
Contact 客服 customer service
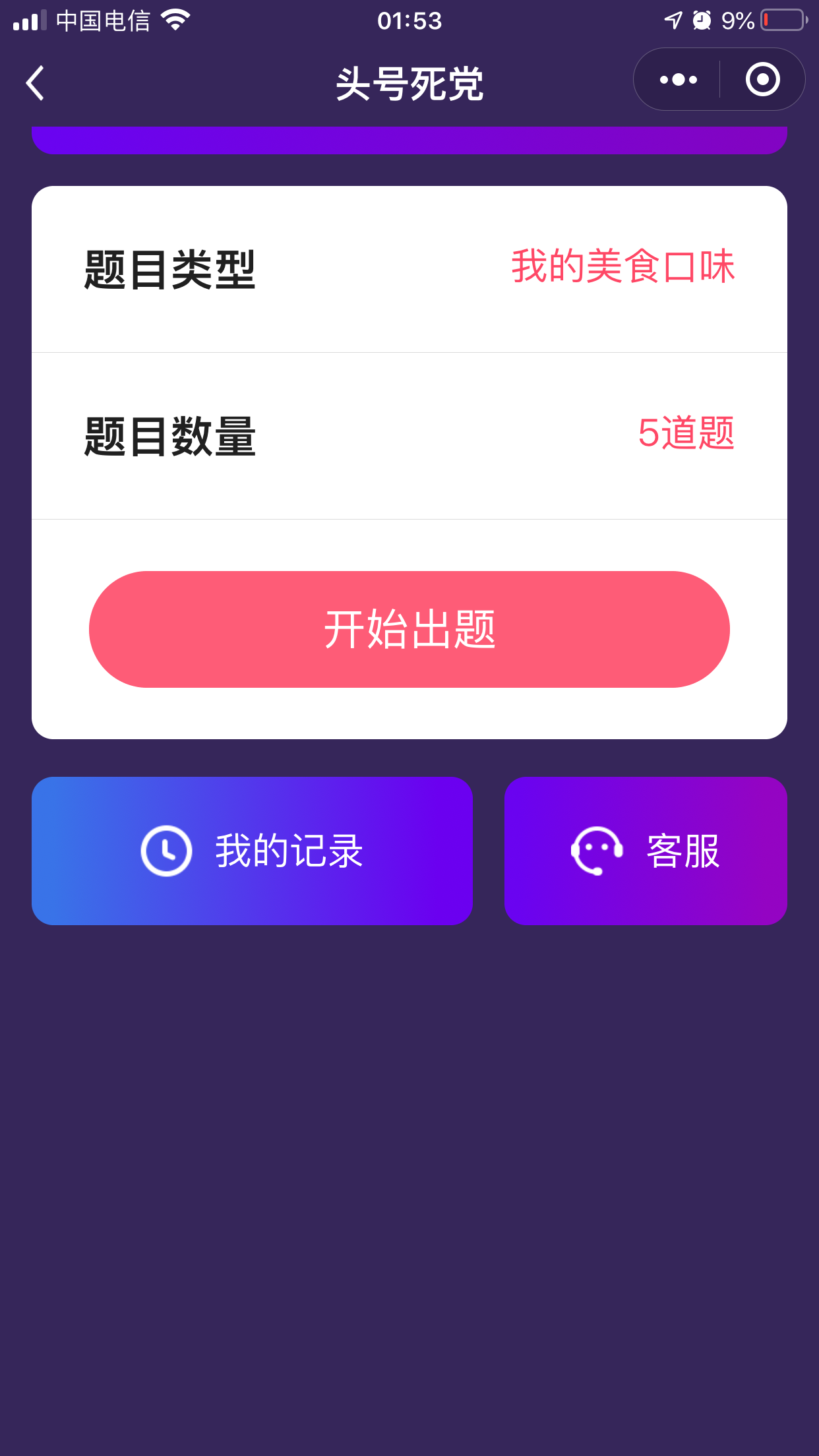(646, 851)
